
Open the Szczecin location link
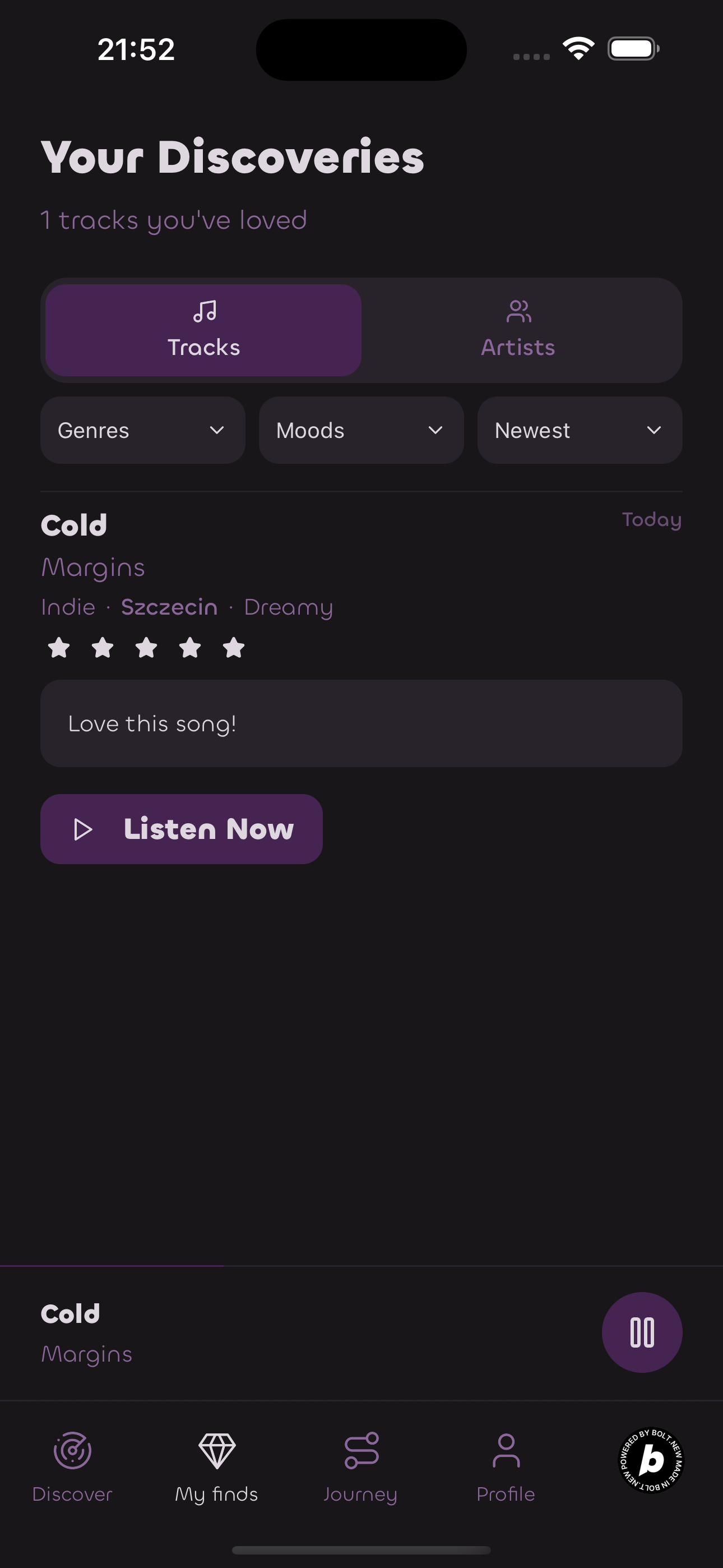169,607
